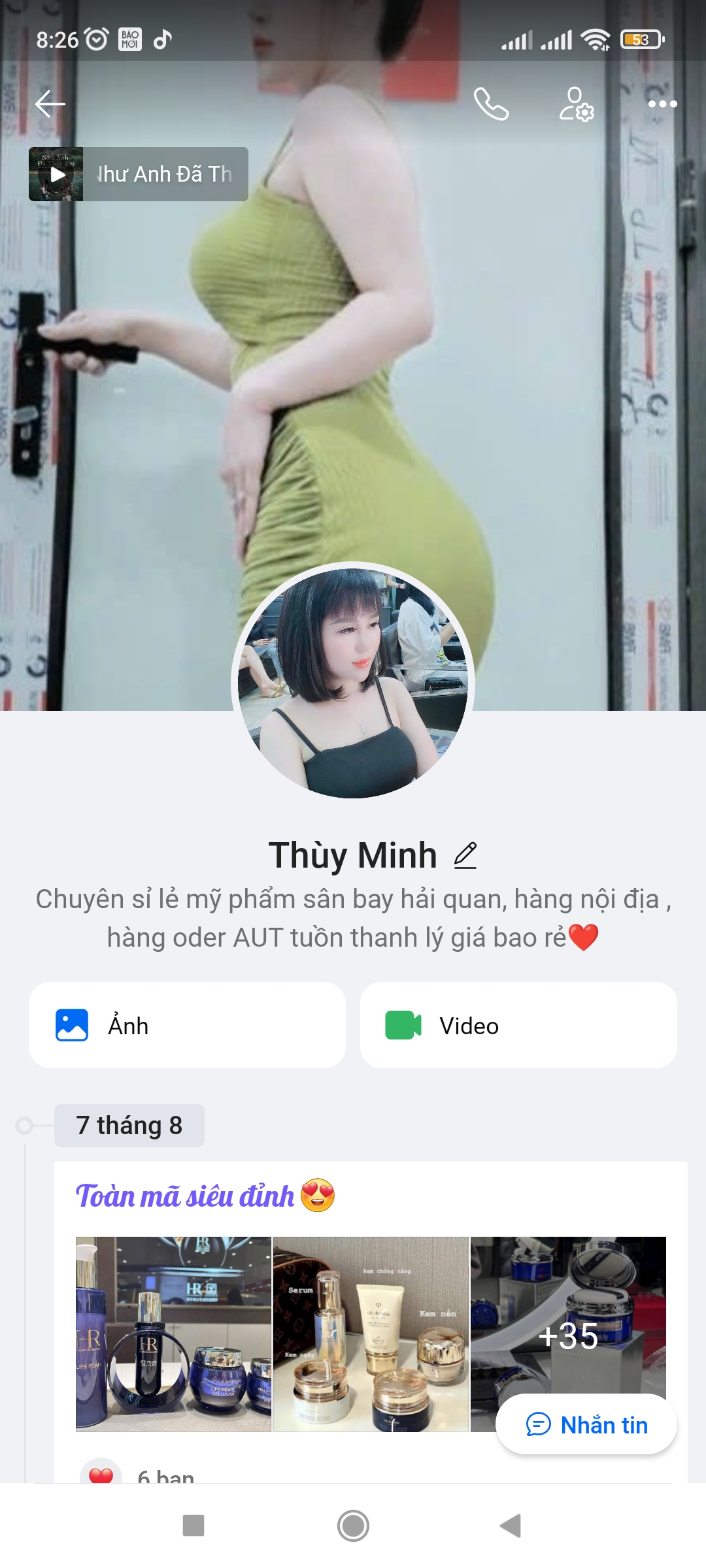Open the three-dot overflow menu

662,104
